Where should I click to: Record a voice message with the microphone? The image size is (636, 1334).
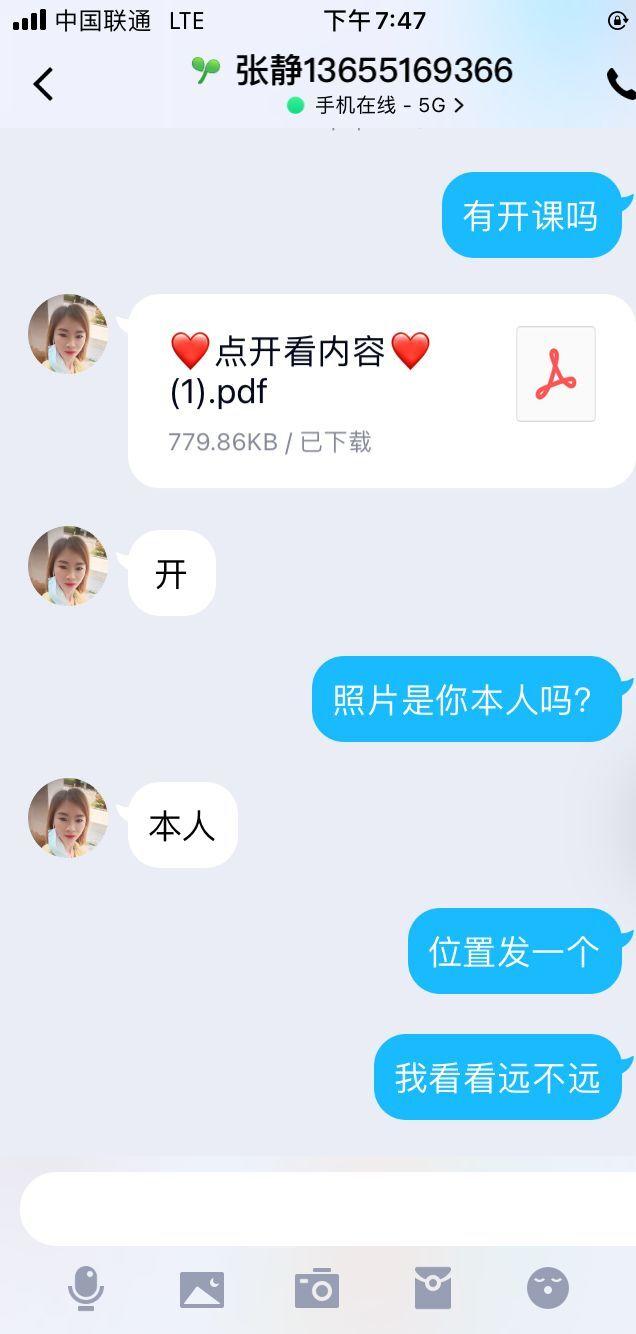86,1288
